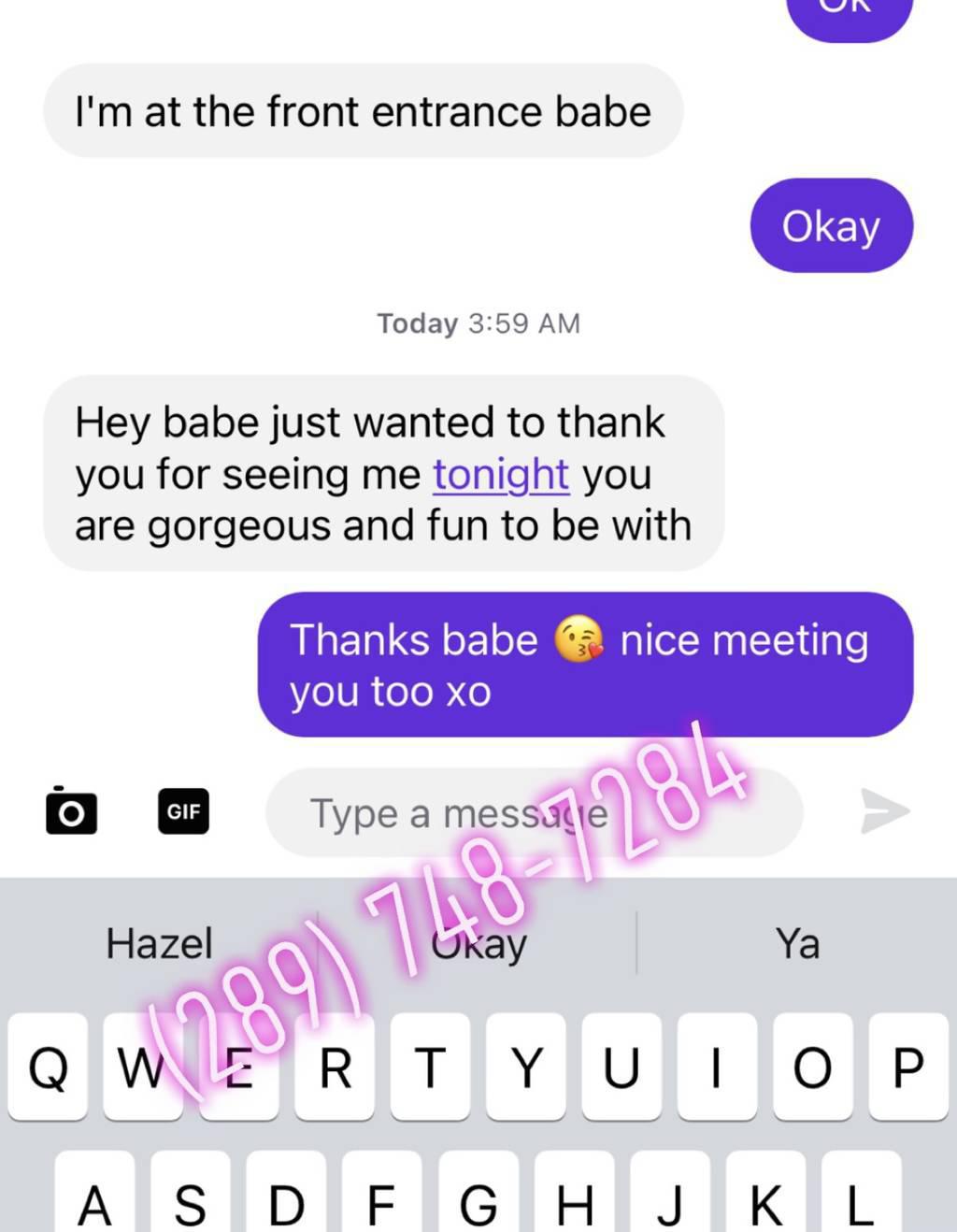Open the camera to attach a photo
The width and height of the screenshot is (957, 1232).
point(71,810)
